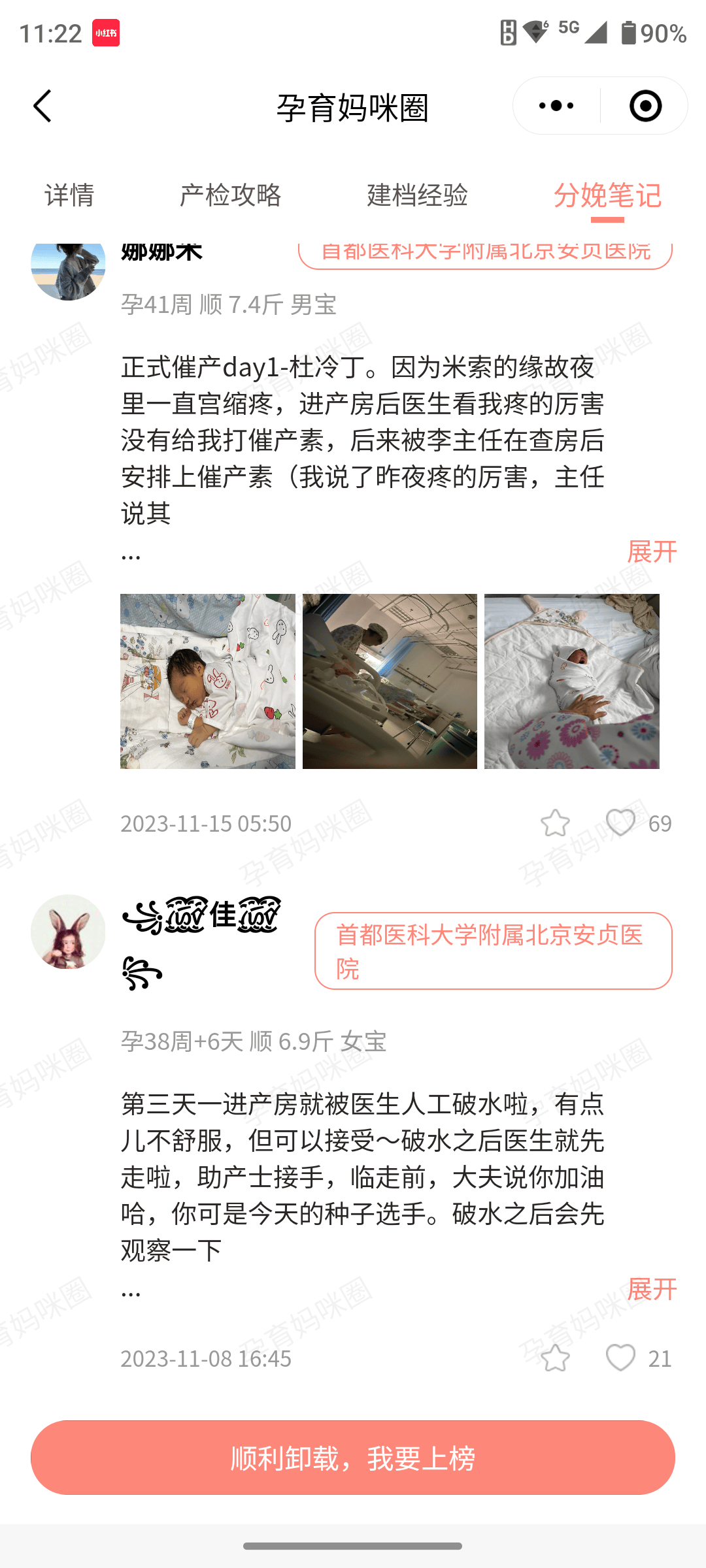The height and width of the screenshot is (1568, 706).
Task: Expand the 第三天一进产房 post with 展开
Action: pyautogui.click(x=651, y=1289)
